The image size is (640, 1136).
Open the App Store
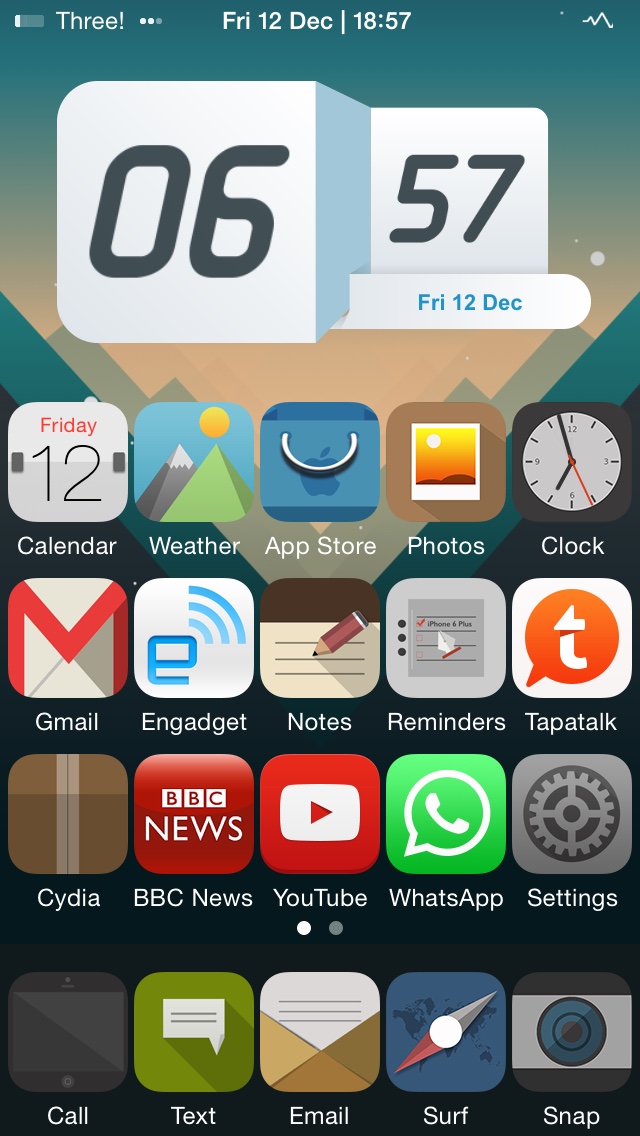pos(320,462)
